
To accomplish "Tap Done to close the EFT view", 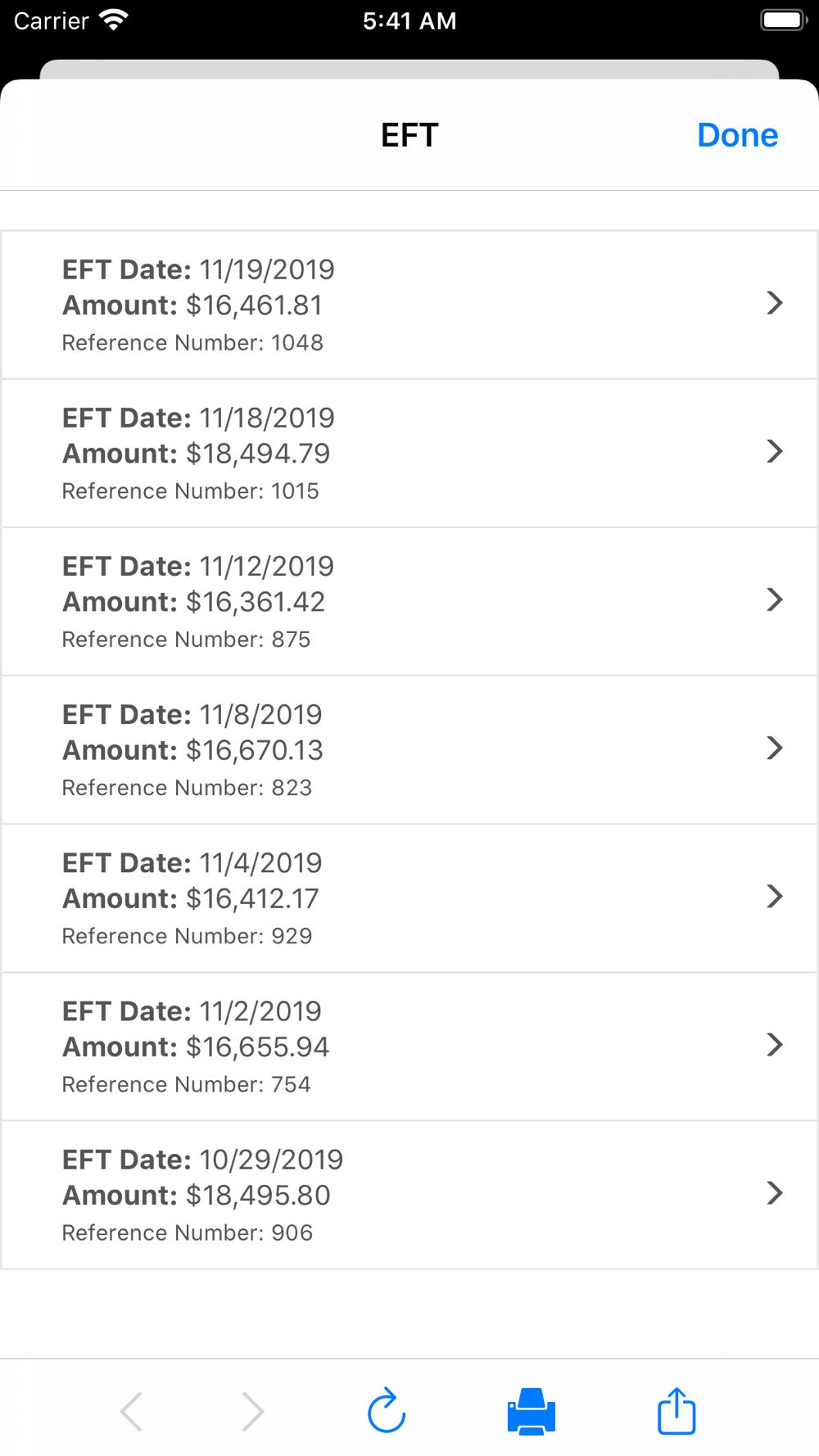I will point(737,135).
